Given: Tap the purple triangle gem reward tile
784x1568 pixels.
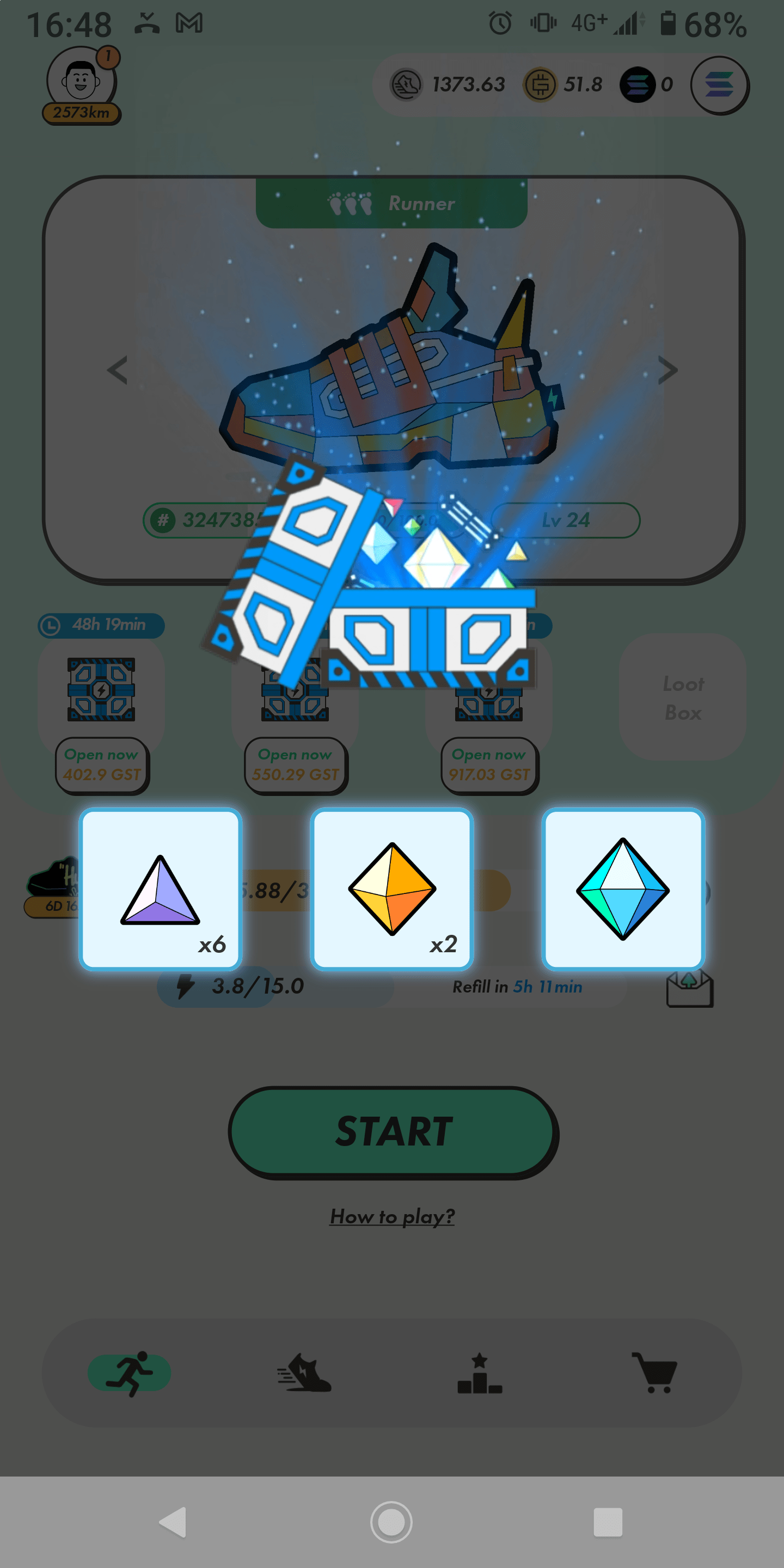Looking at the screenshot, I should (x=161, y=889).
